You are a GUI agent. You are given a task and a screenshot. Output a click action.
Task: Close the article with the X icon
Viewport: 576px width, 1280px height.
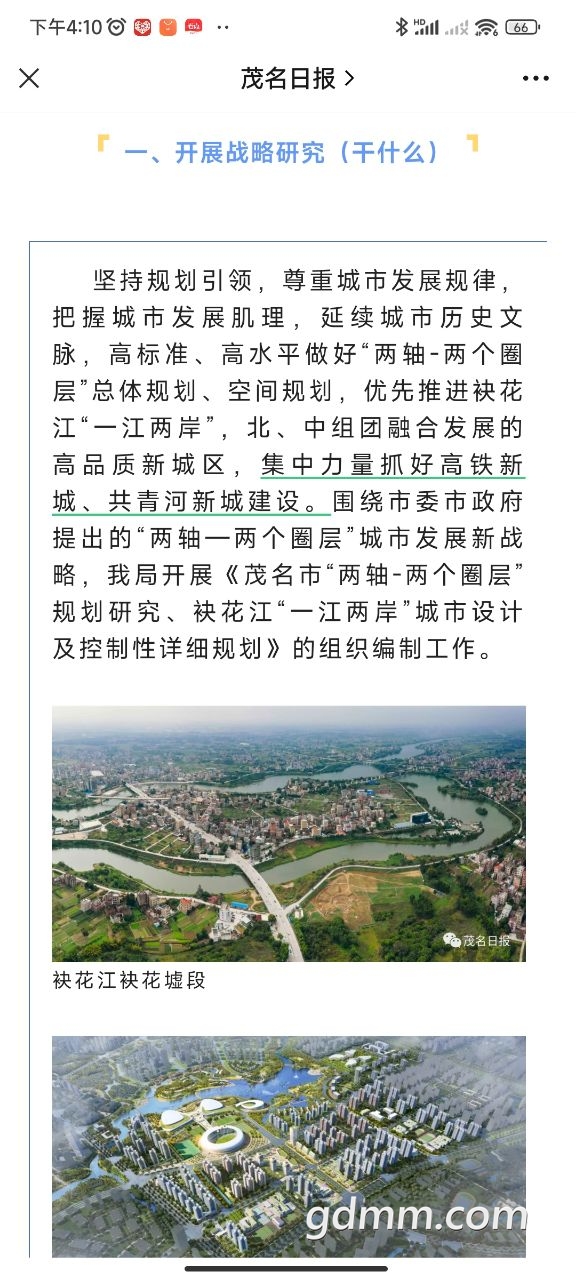pos(29,78)
